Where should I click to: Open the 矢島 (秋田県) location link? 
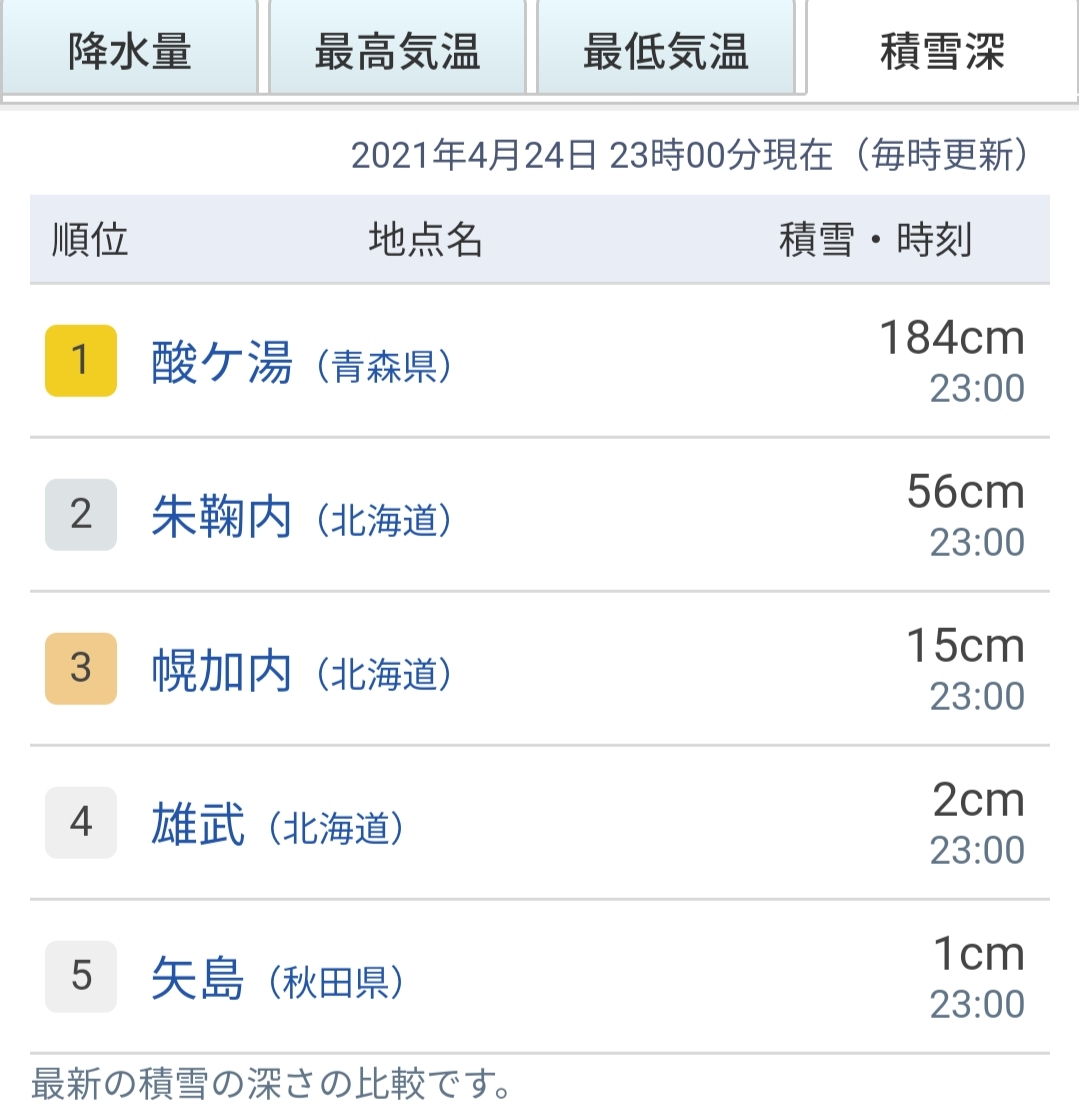coord(277,978)
